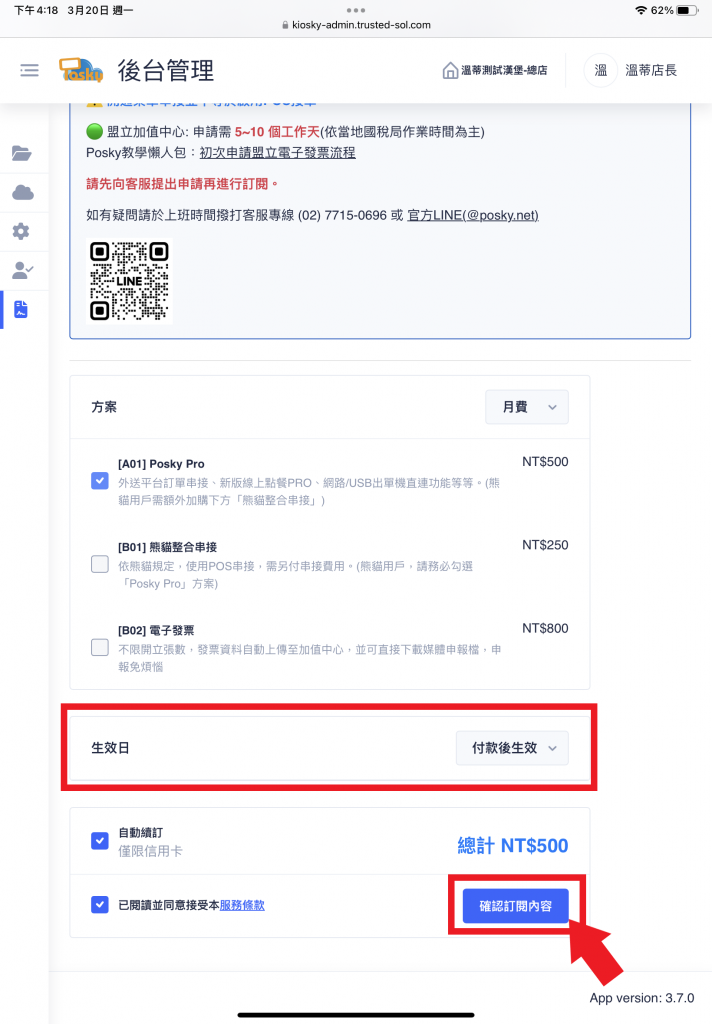Uncheck the [A01] Posky Pro plan

tap(100, 481)
